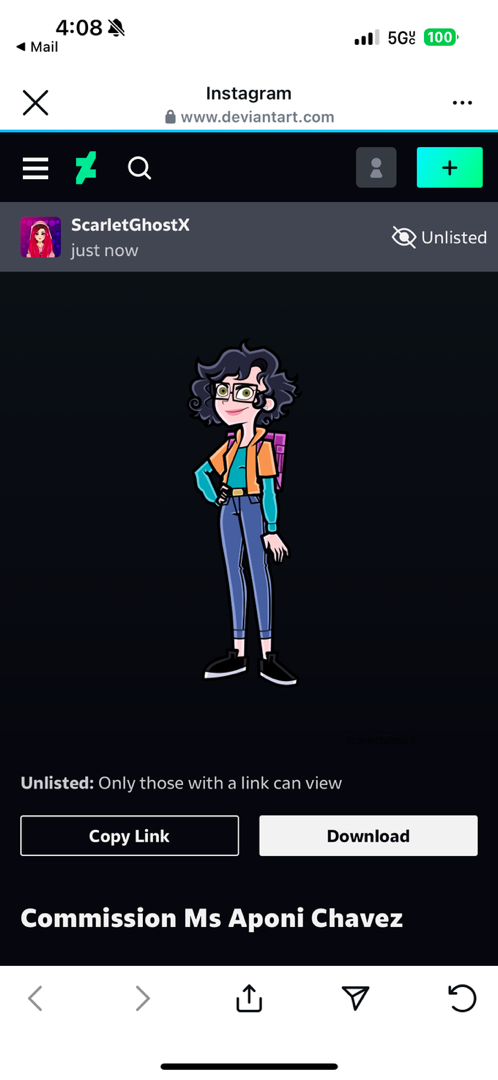Go back in the browser
This screenshot has width=498, height=1080.
click(x=35, y=997)
